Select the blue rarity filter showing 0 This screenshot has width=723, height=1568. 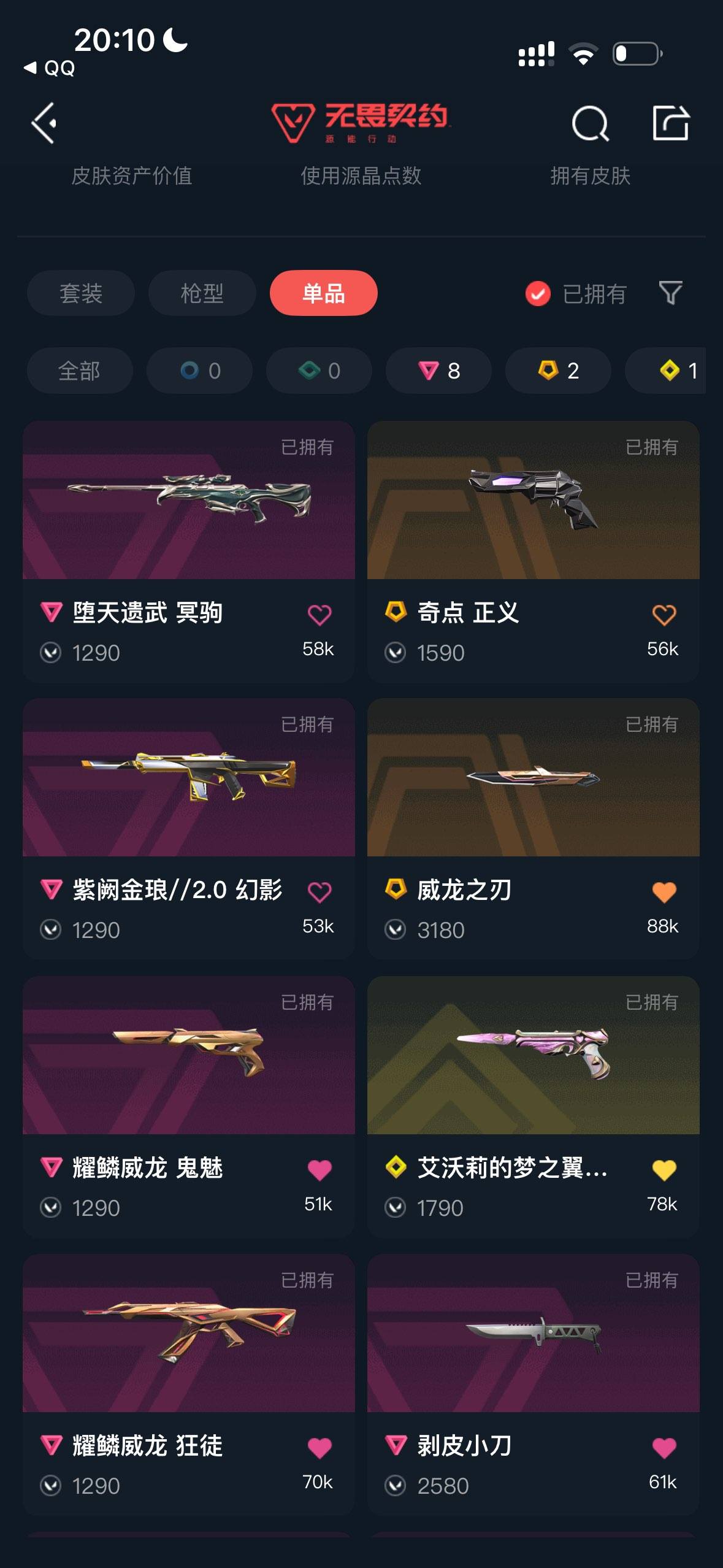coord(199,371)
